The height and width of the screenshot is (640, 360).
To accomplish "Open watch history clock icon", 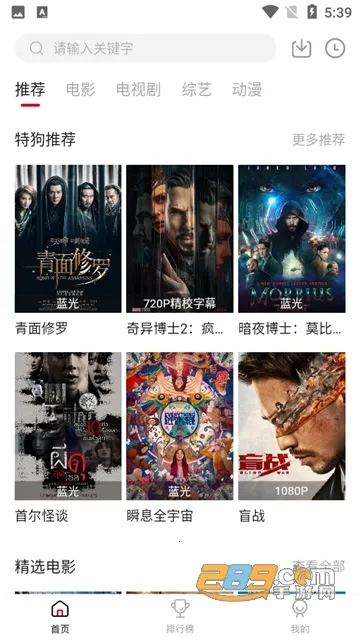I will 335,48.
